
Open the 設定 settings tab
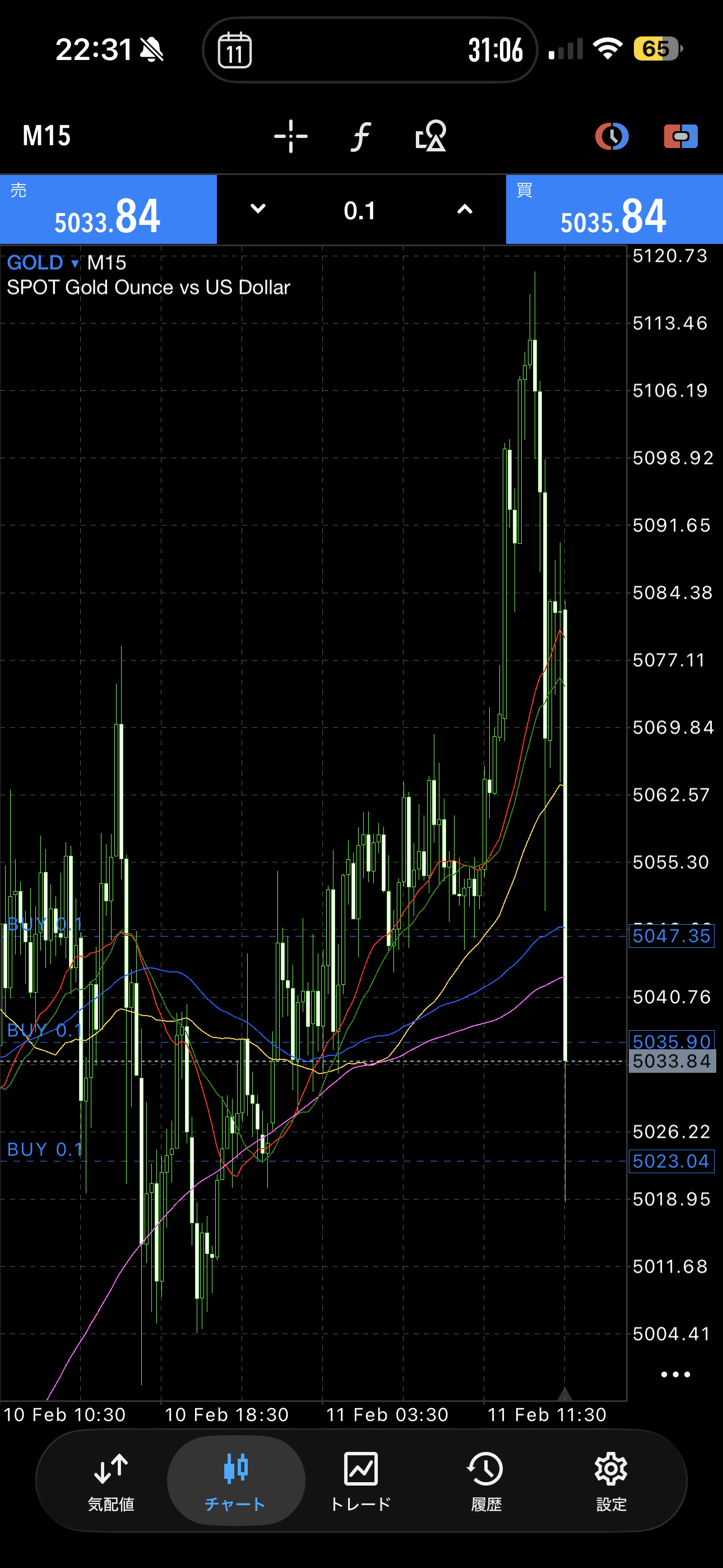coord(611,1481)
